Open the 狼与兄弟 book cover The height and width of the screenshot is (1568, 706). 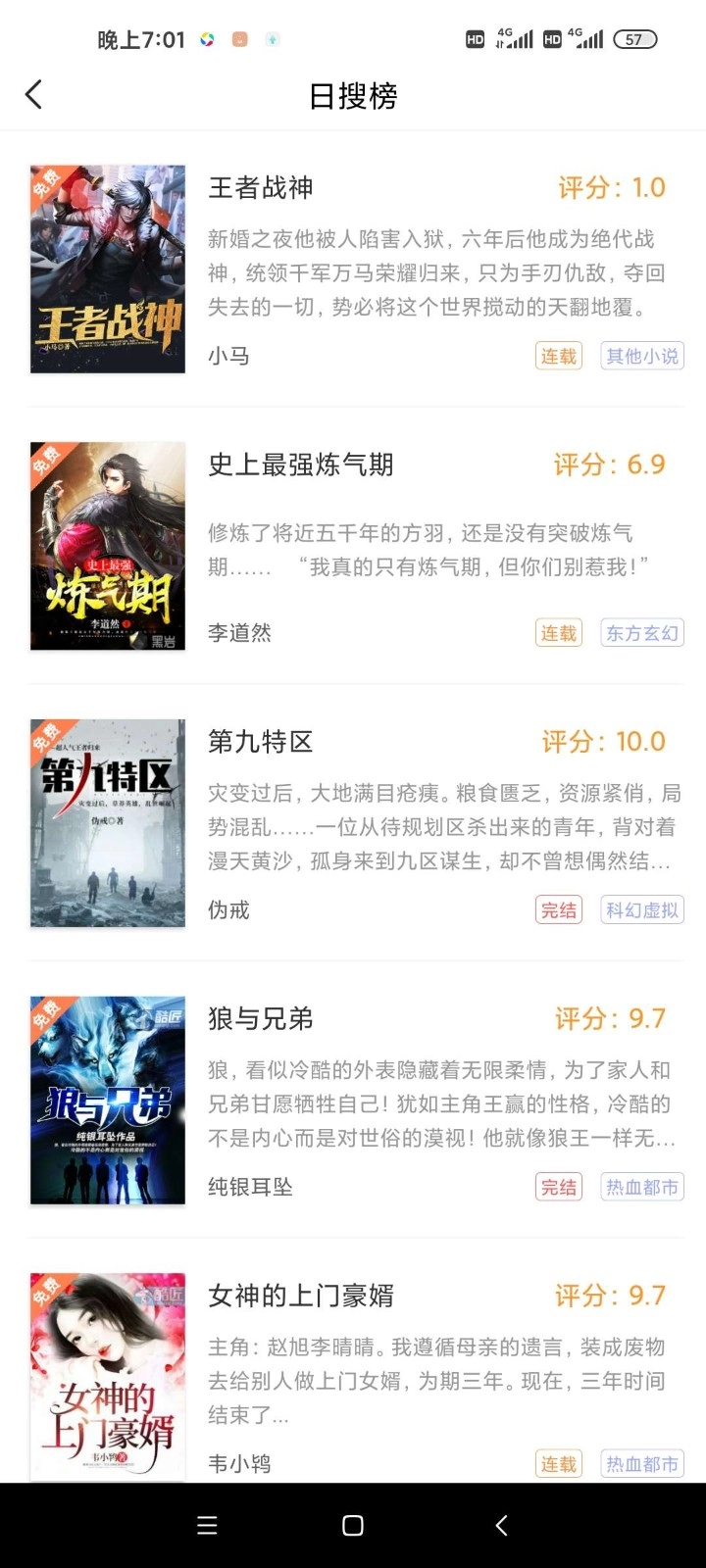click(107, 1101)
